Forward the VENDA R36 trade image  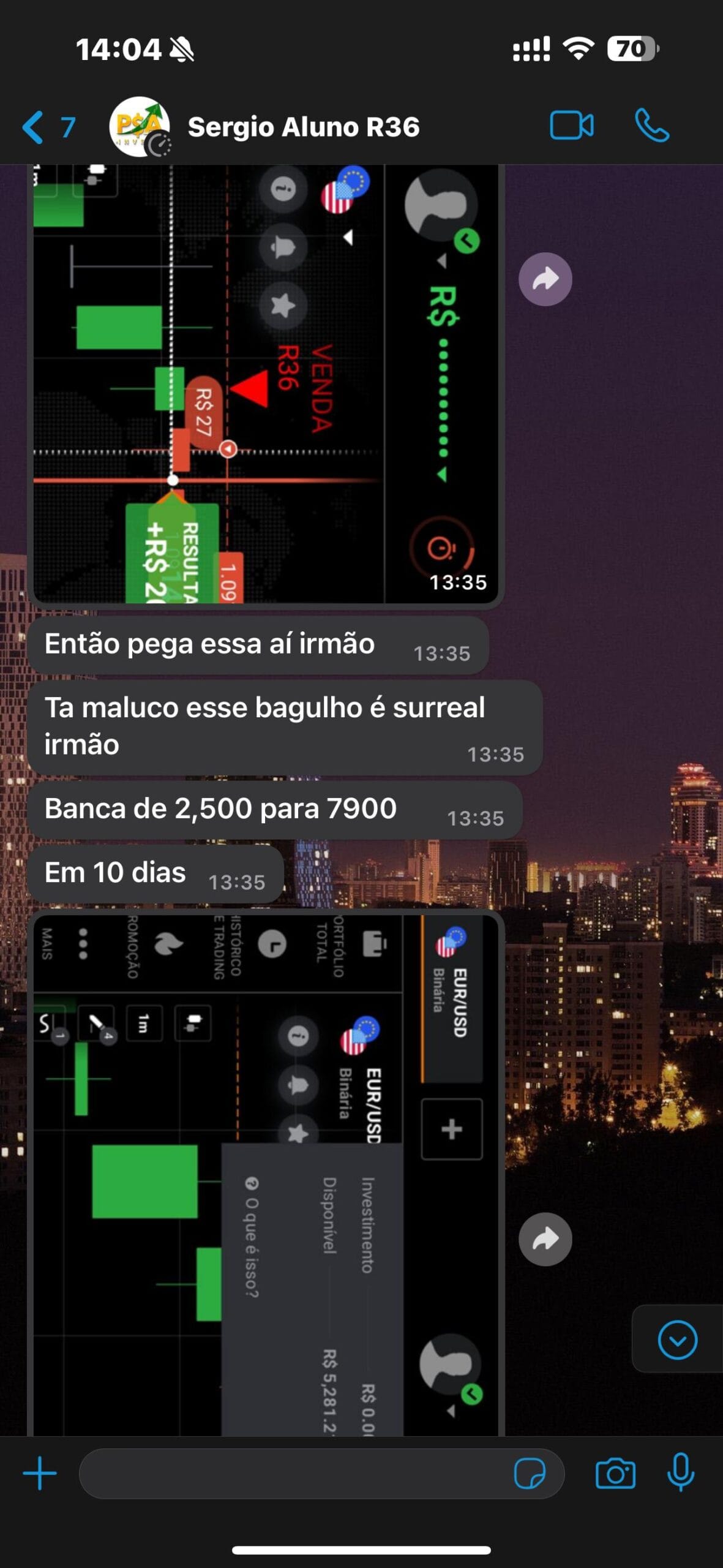click(x=545, y=279)
